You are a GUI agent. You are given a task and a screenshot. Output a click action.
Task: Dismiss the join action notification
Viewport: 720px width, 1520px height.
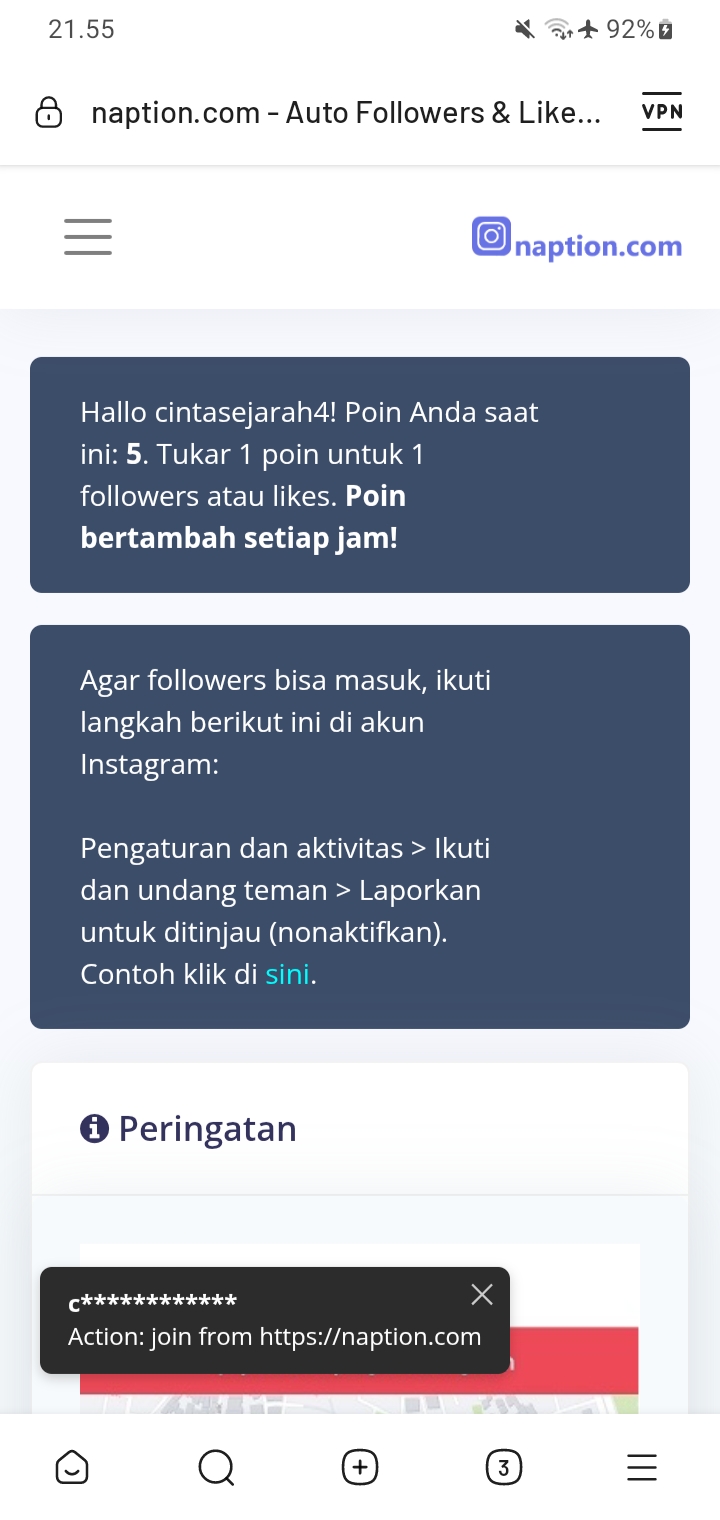coord(482,1295)
